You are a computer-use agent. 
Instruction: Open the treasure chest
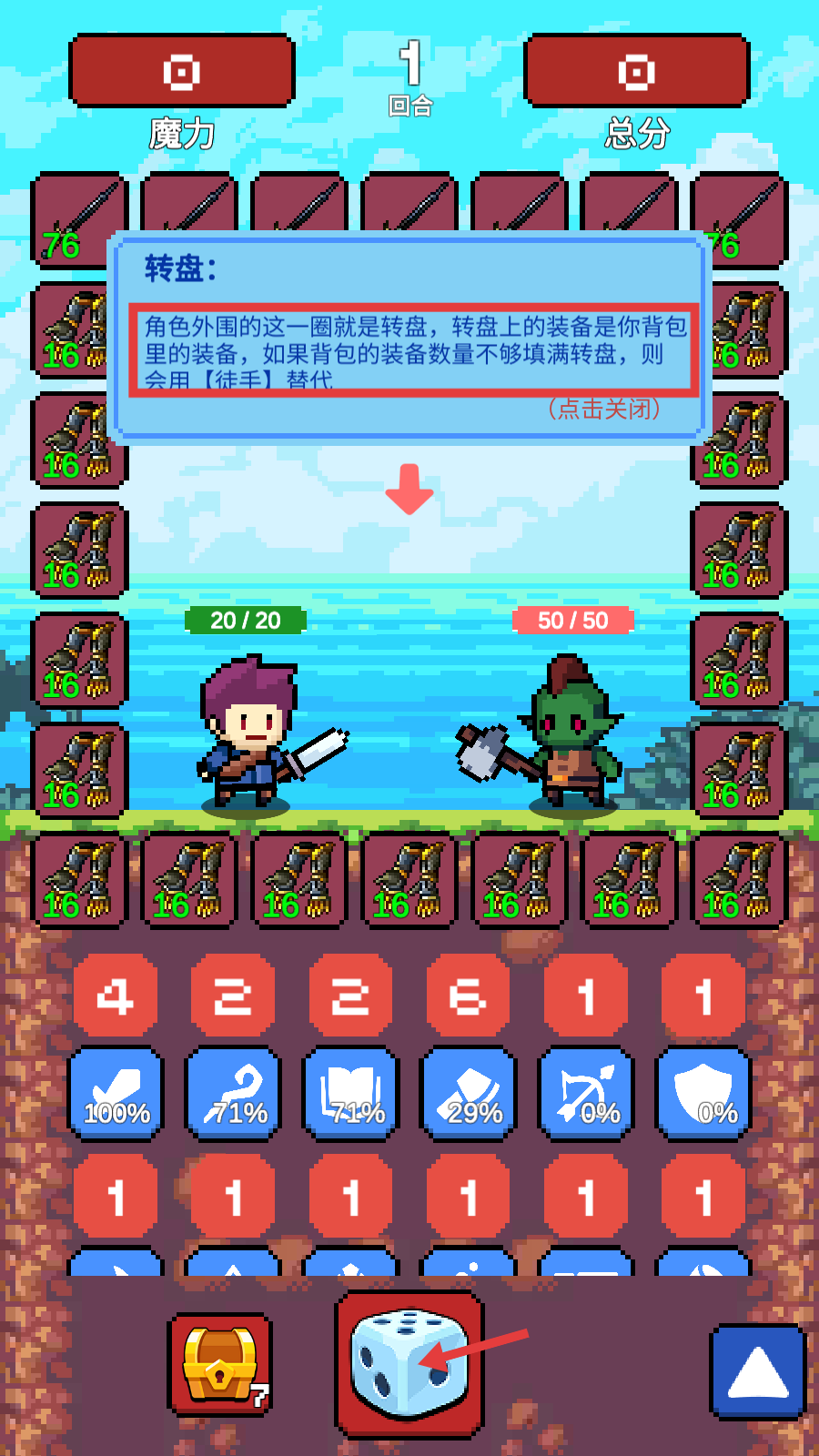[x=219, y=1363]
